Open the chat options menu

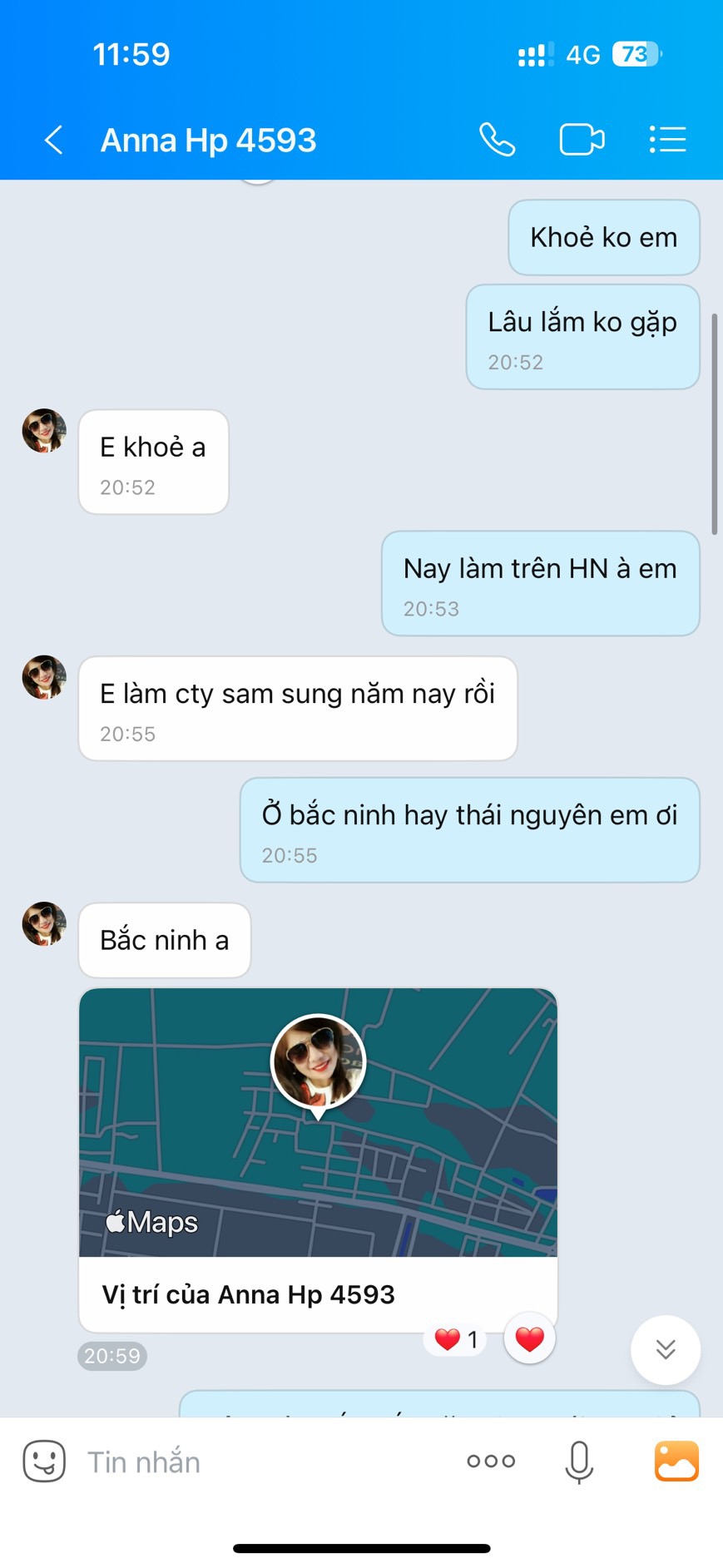667,140
